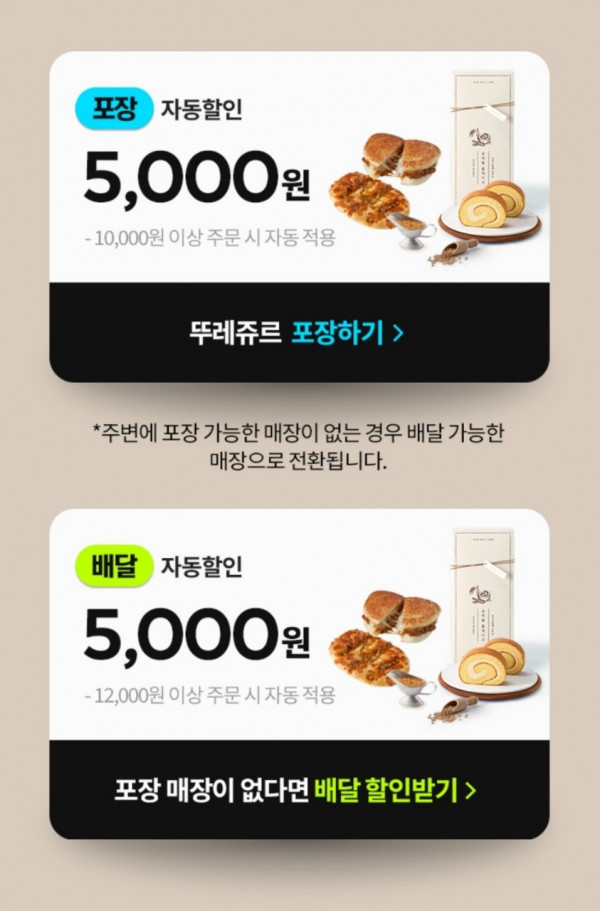Tap the 뚜레쥬르 포장하기 button

click(x=298, y=332)
